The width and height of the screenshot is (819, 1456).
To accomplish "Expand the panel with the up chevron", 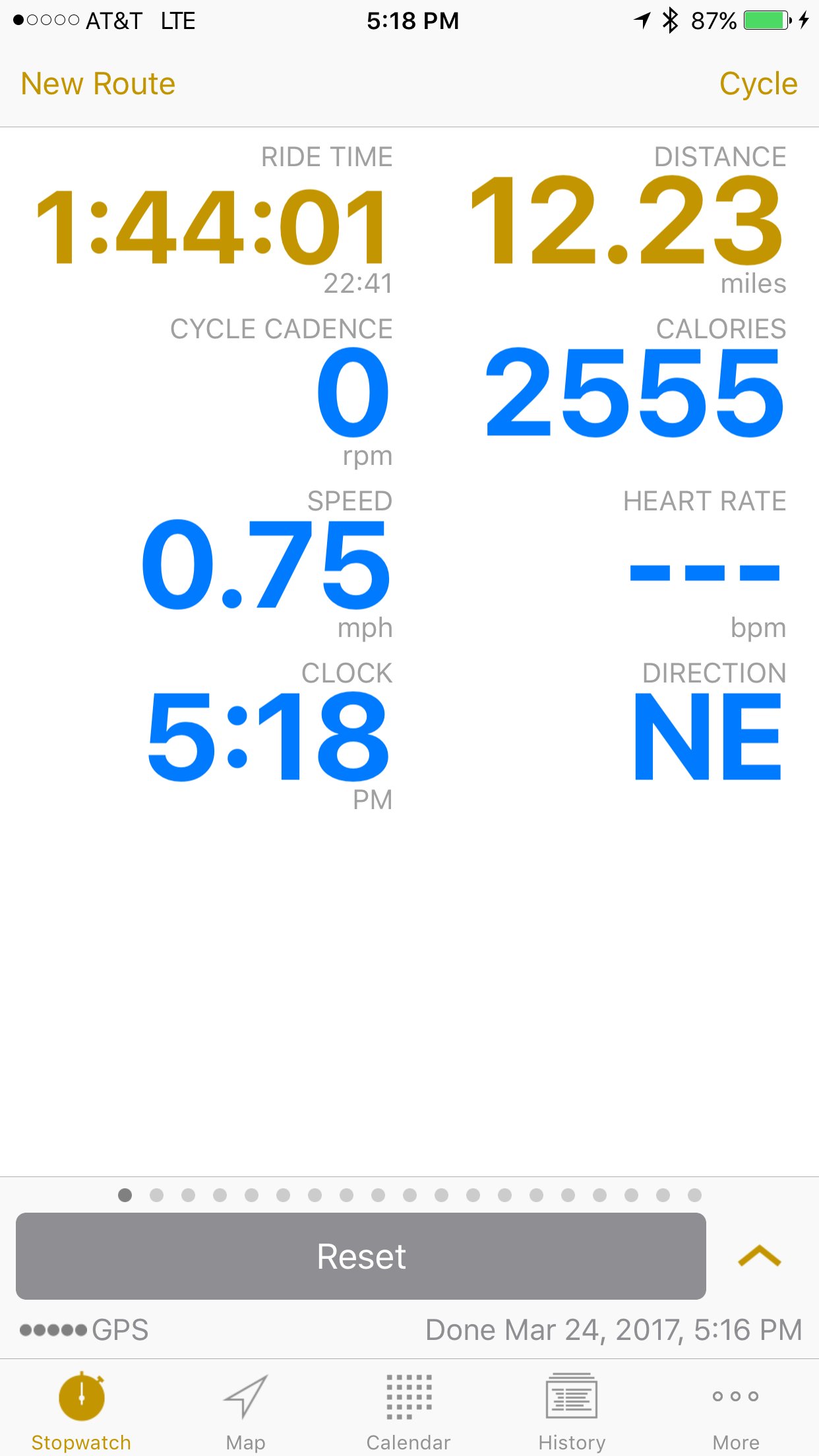I will 760,1256.
